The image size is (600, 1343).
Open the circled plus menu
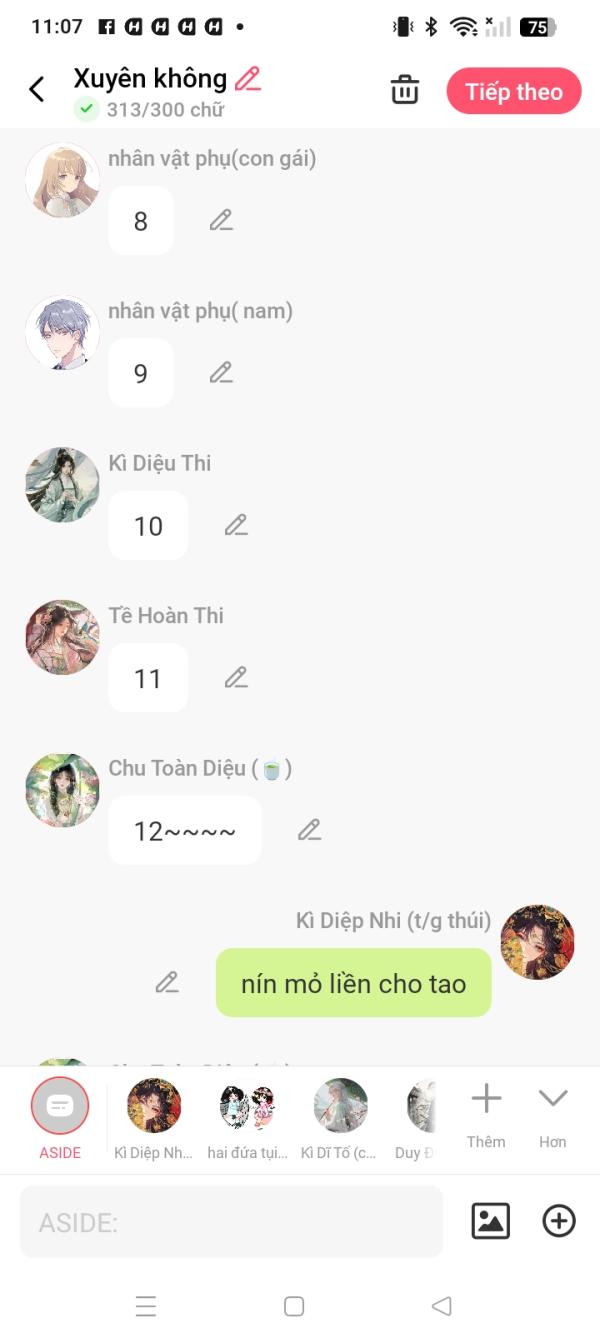[559, 1221]
